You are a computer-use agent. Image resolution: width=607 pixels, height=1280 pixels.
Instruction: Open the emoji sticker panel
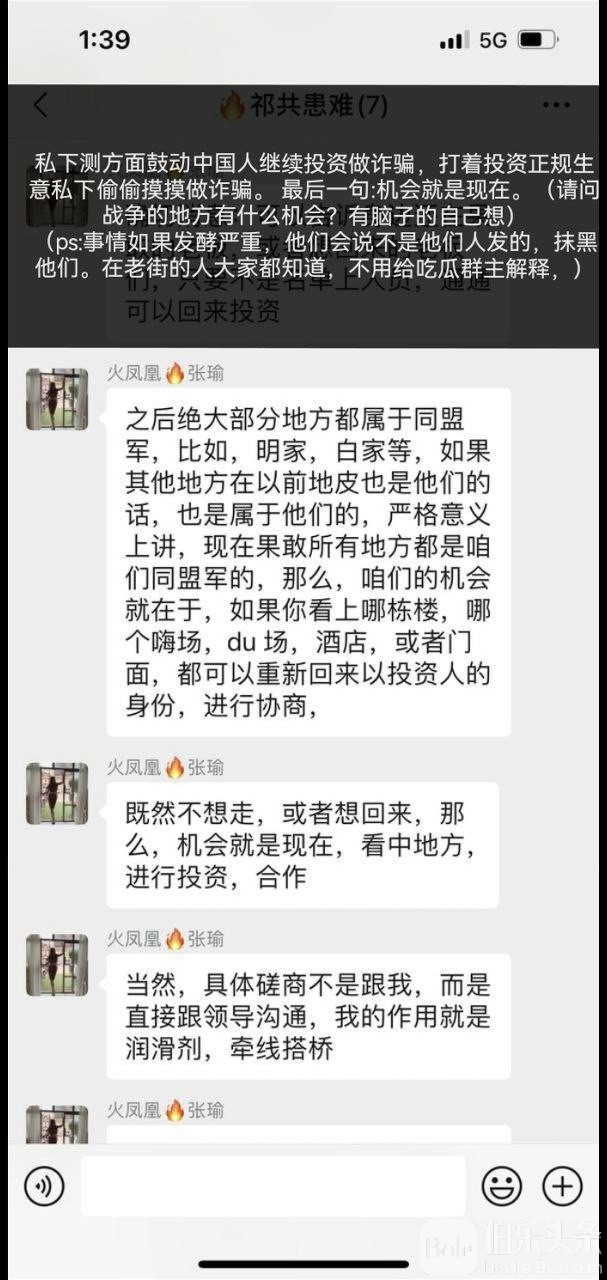(x=501, y=1187)
